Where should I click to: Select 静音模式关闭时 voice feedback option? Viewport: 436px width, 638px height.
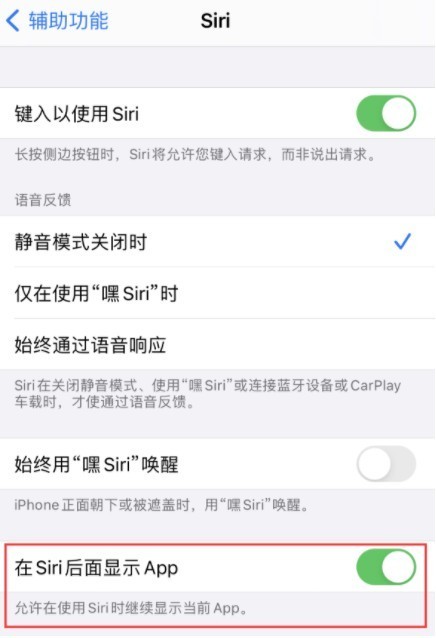click(218, 242)
